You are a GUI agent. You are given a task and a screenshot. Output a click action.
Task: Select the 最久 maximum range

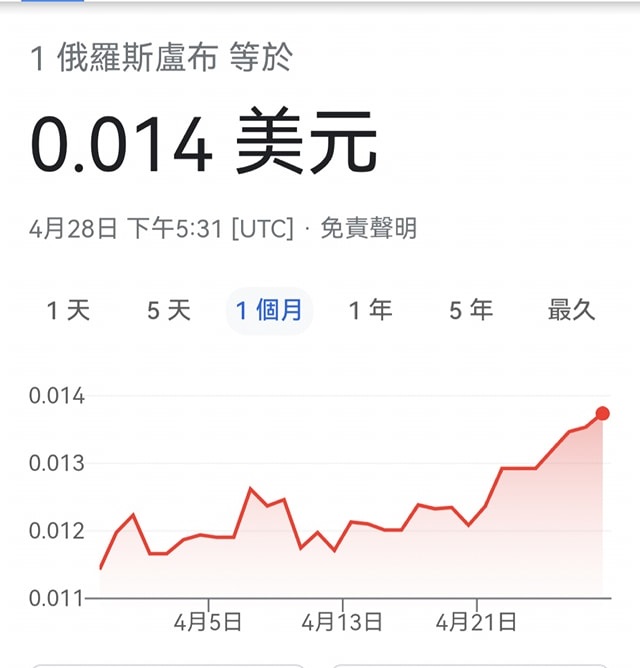click(571, 311)
